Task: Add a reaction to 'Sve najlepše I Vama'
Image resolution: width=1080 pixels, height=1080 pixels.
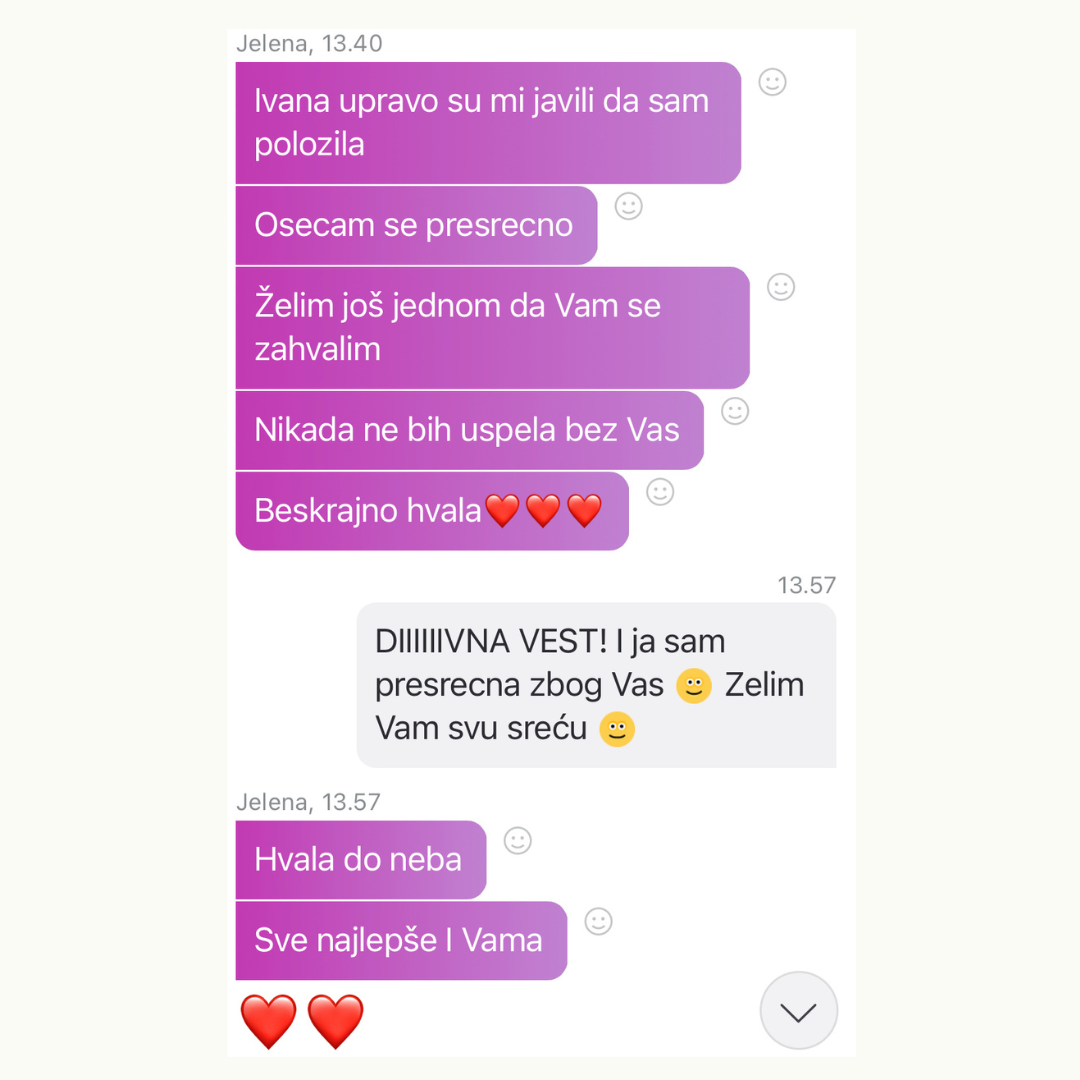Action: (598, 922)
